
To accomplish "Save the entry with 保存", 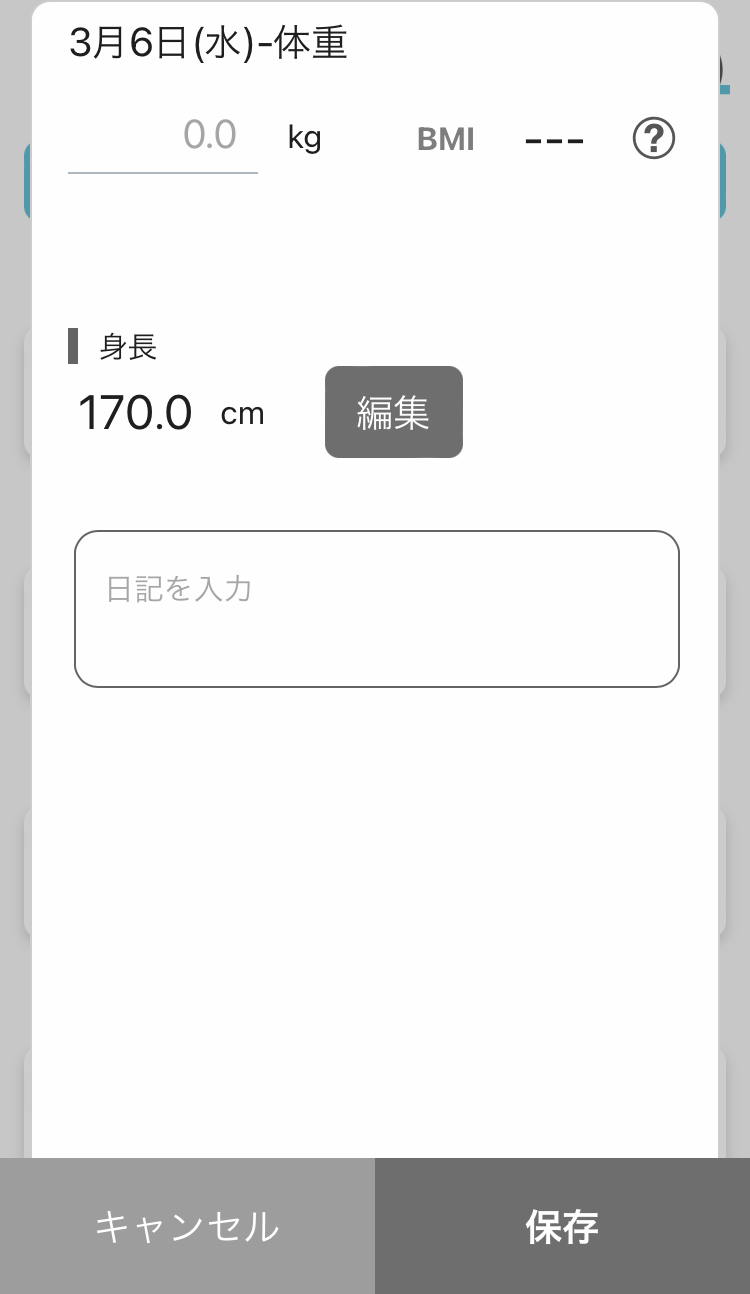I will [x=562, y=1226].
